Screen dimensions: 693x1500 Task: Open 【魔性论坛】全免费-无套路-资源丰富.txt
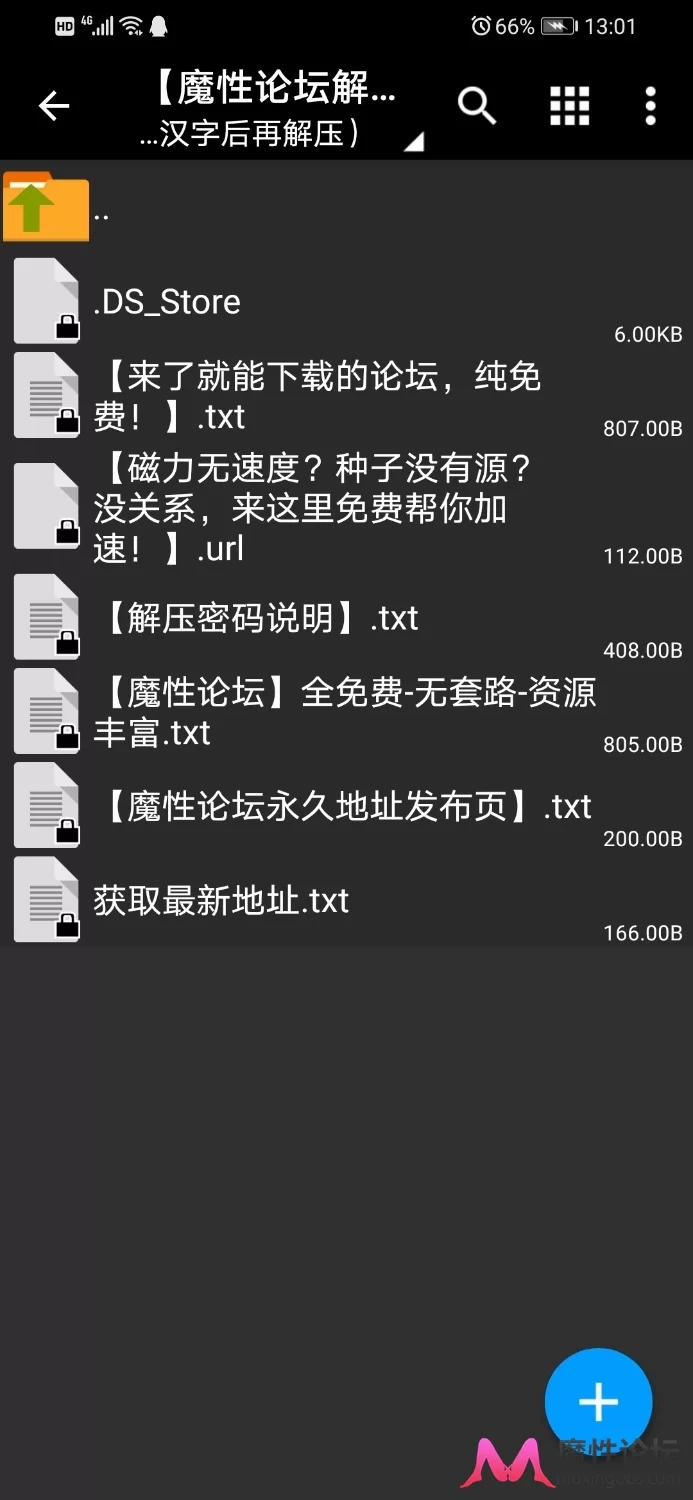click(346, 711)
